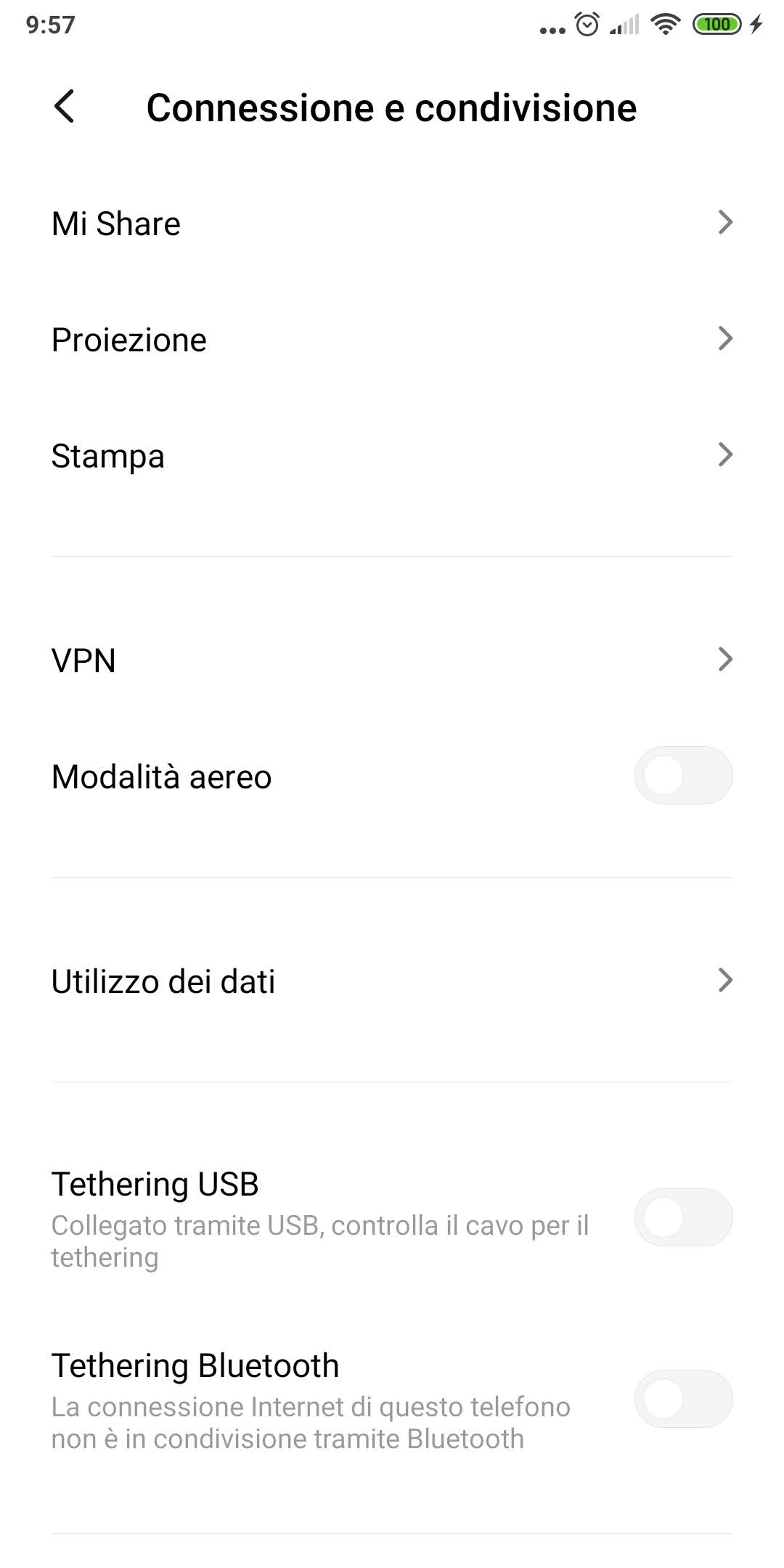Toggle Tethering Bluetooth on
The width and height of the screenshot is (784, 1568).
point(683,1399)
